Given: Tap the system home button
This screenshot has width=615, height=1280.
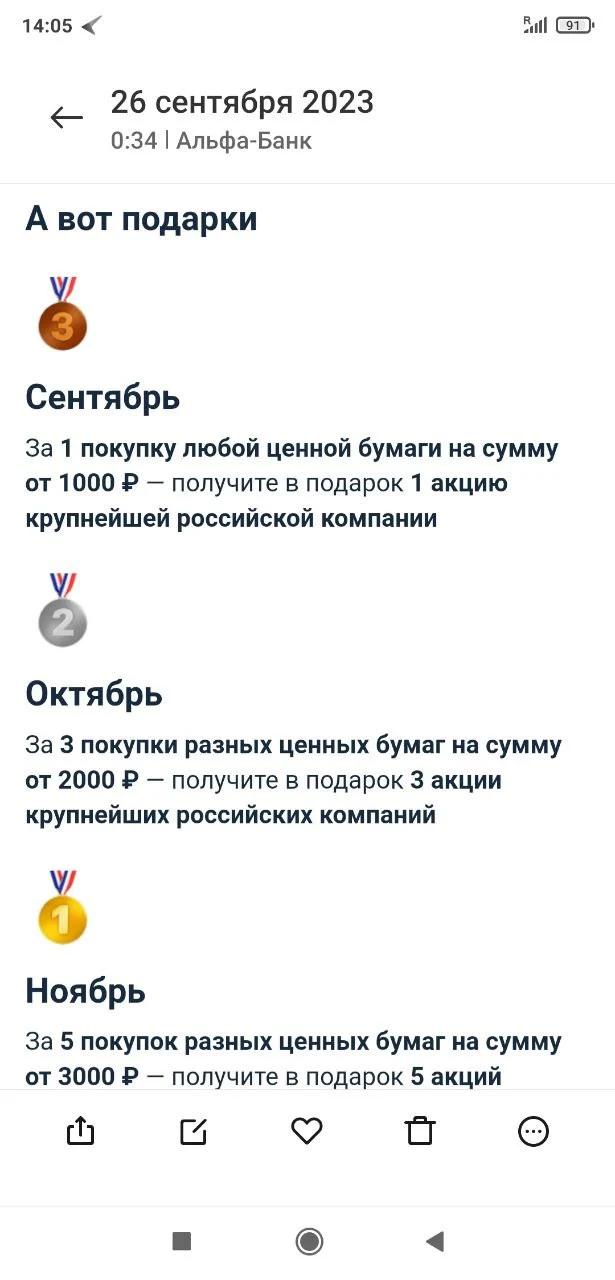Looking at the screenshot, I should pos(309,1242).
